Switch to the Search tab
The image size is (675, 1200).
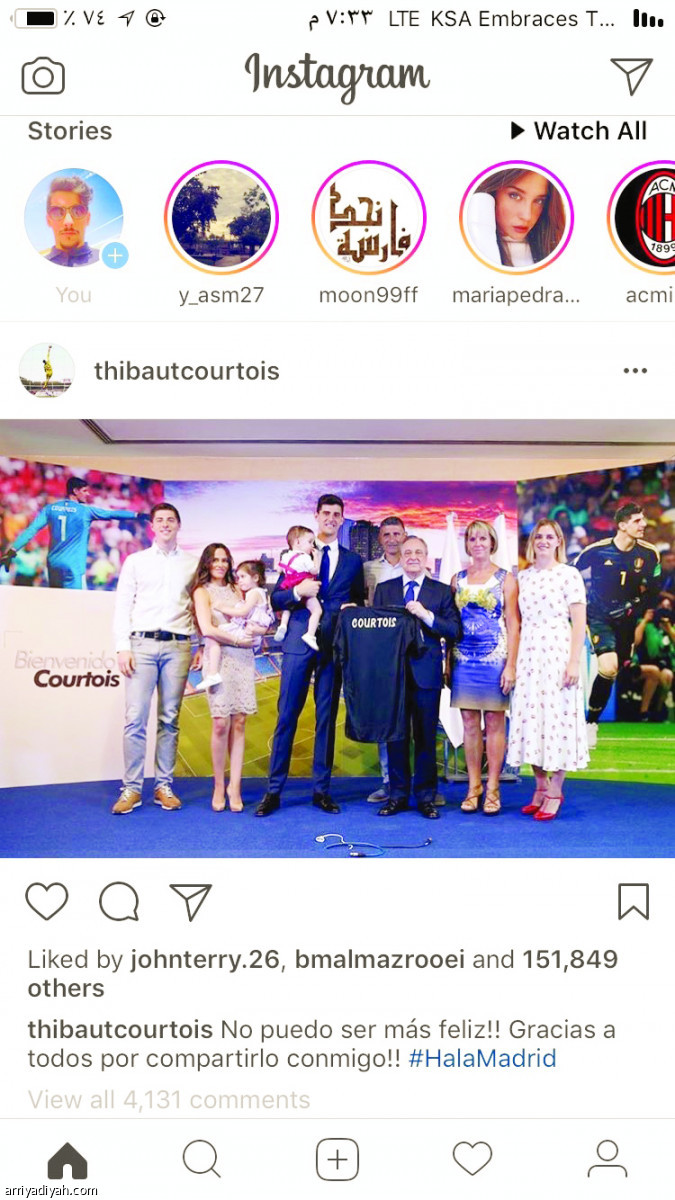point(201,1159)
